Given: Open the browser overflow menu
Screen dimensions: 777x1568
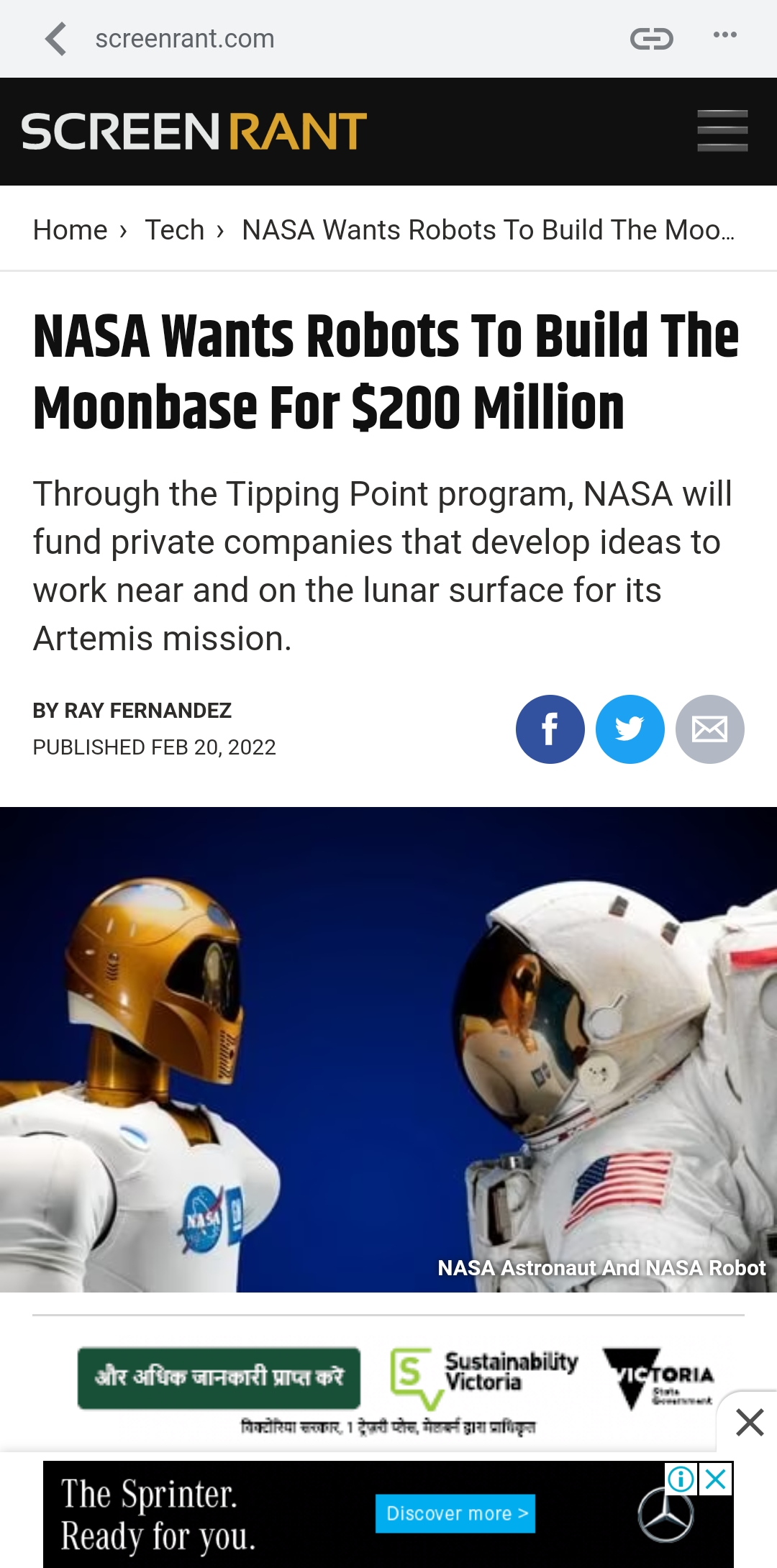Looking at the screenshot, I should tap(724, 35).
